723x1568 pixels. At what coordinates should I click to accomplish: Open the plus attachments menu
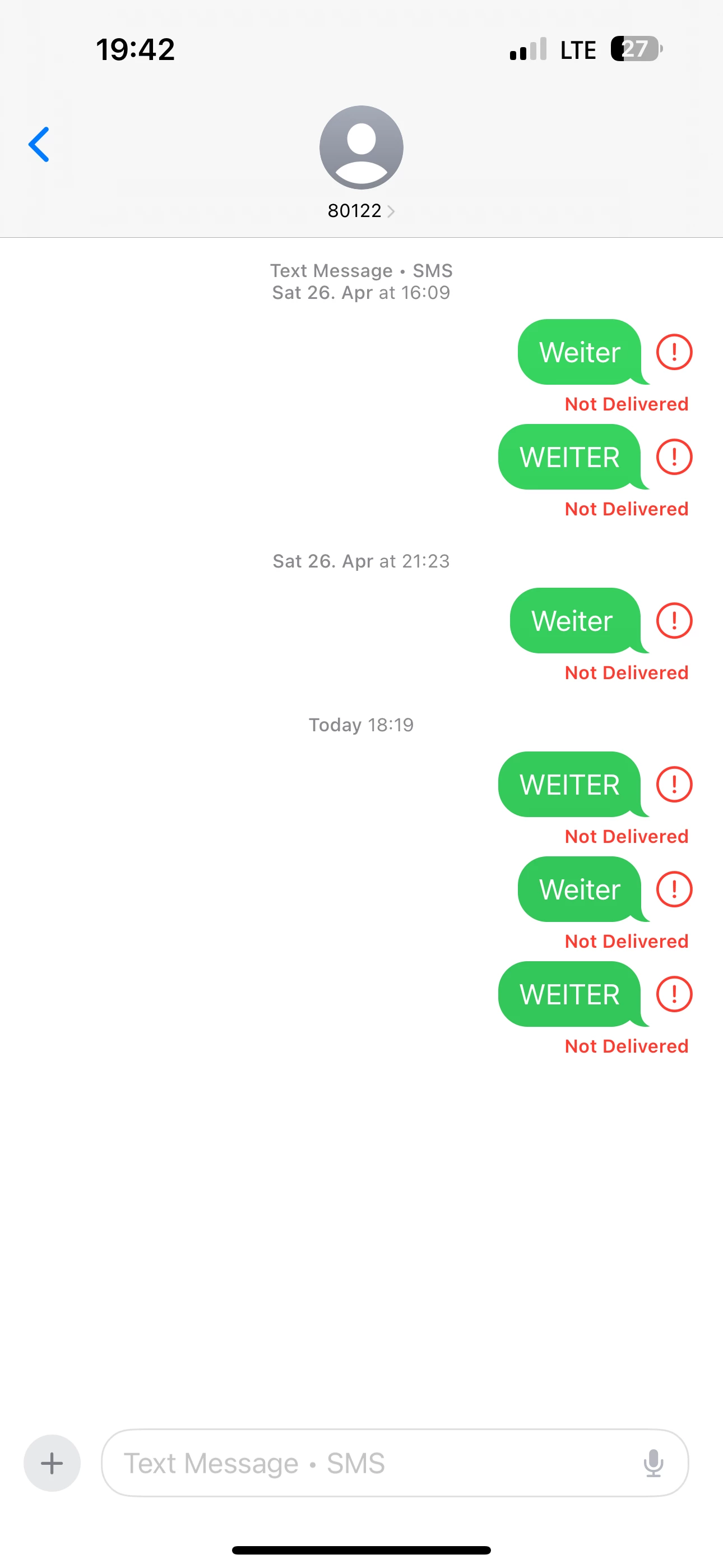pyautogui.click(x=52, y=1463)
